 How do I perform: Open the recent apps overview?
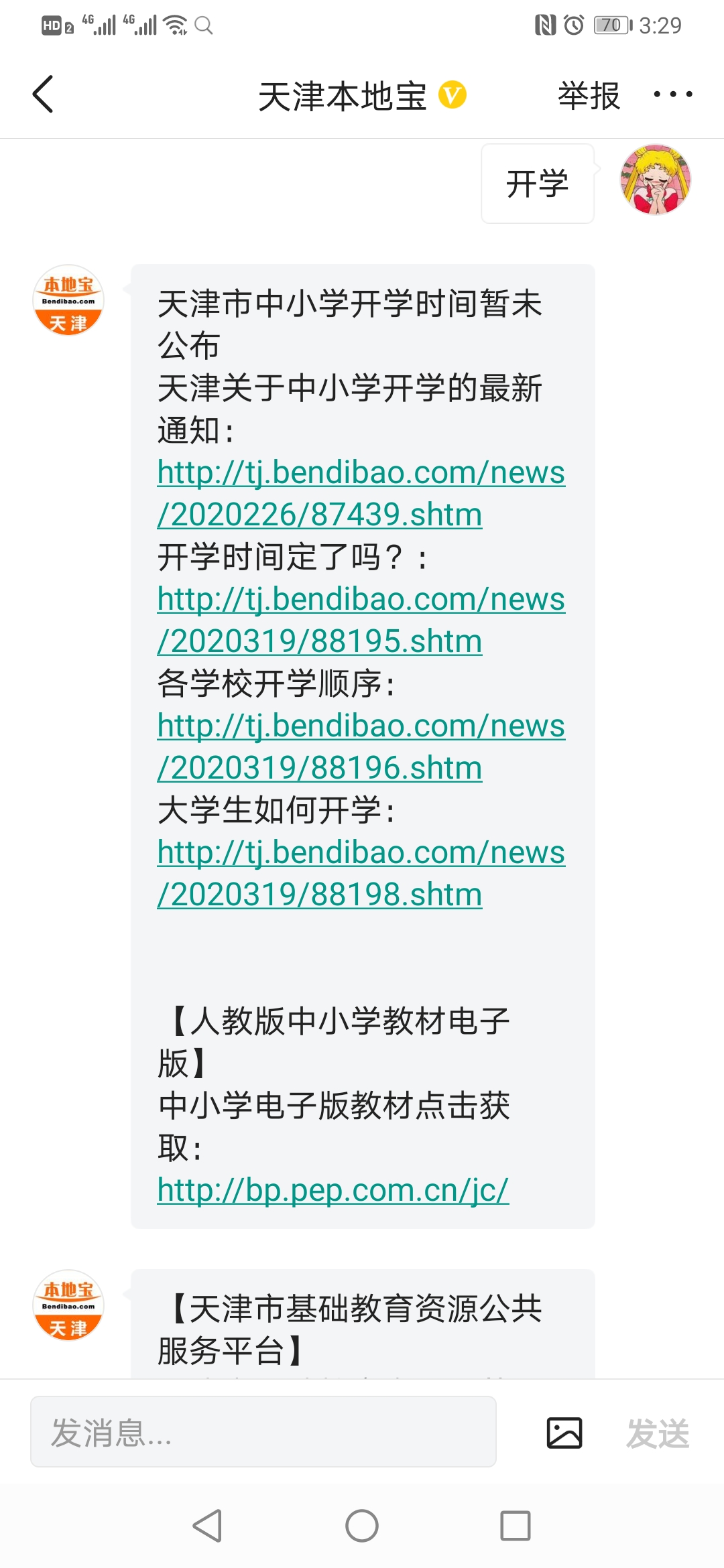point(515,1526)
